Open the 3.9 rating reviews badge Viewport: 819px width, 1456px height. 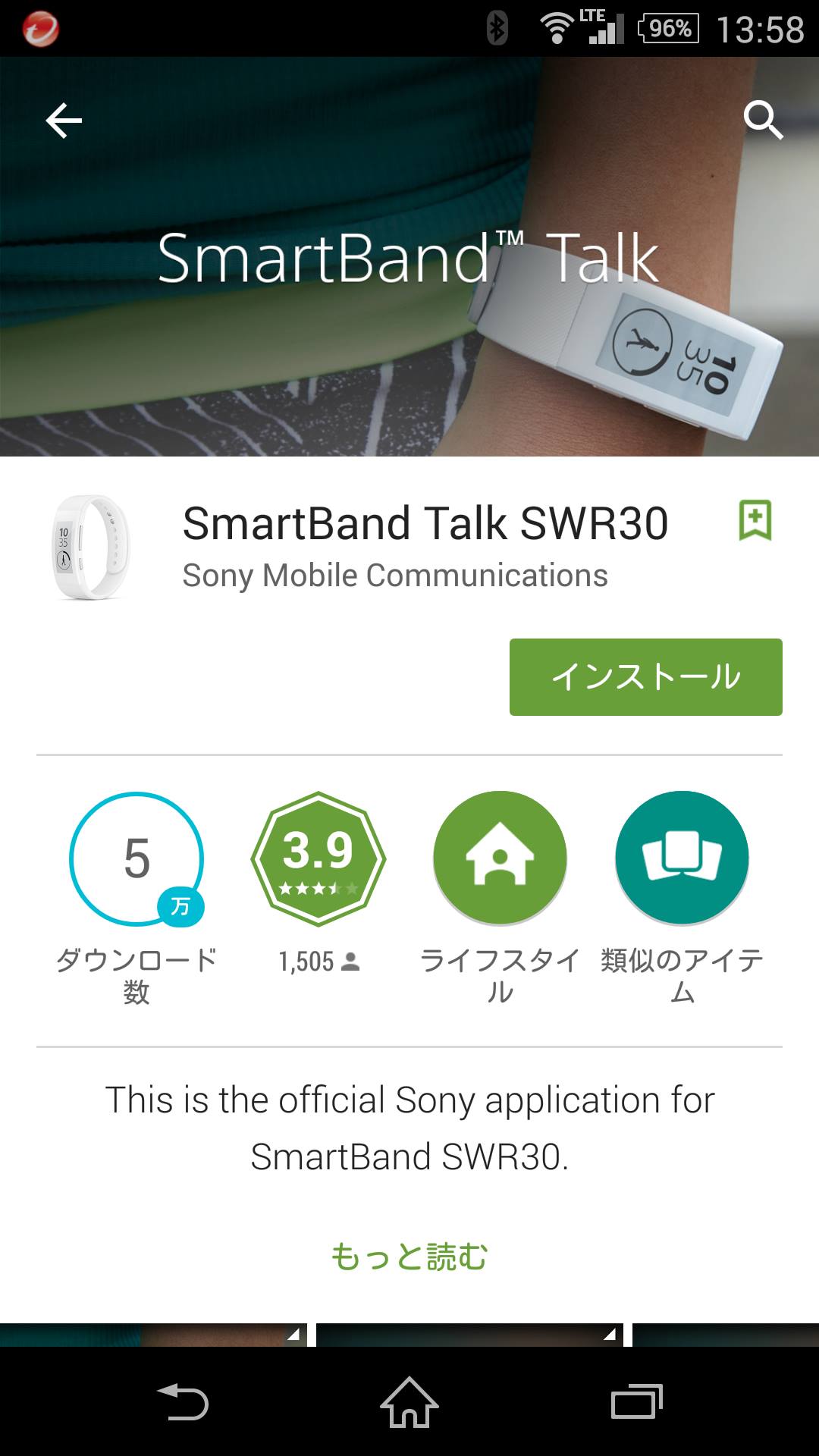point(318,858)
